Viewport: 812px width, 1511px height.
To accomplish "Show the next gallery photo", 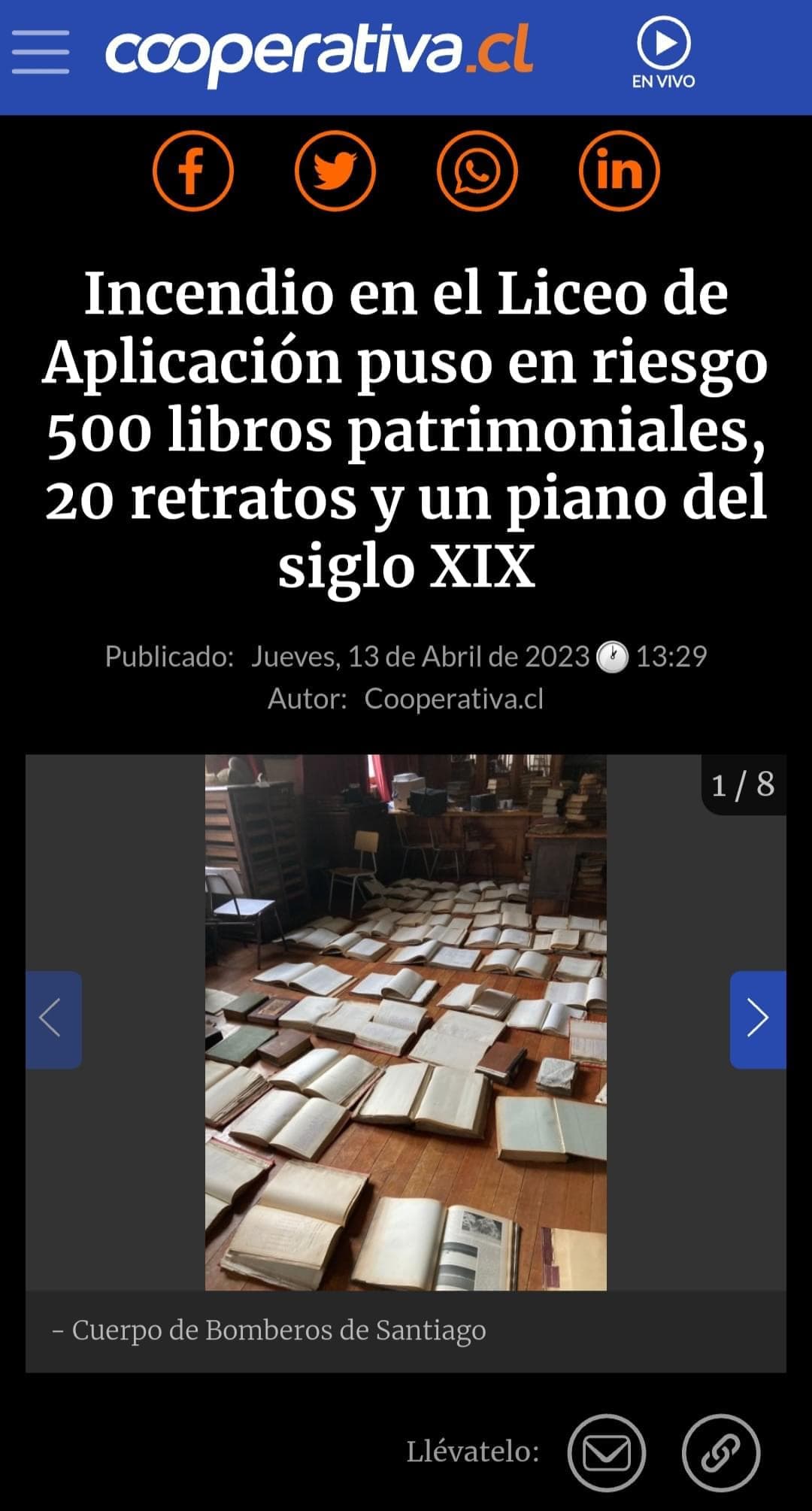I will pyautogui.click(x=757, y=1019).
